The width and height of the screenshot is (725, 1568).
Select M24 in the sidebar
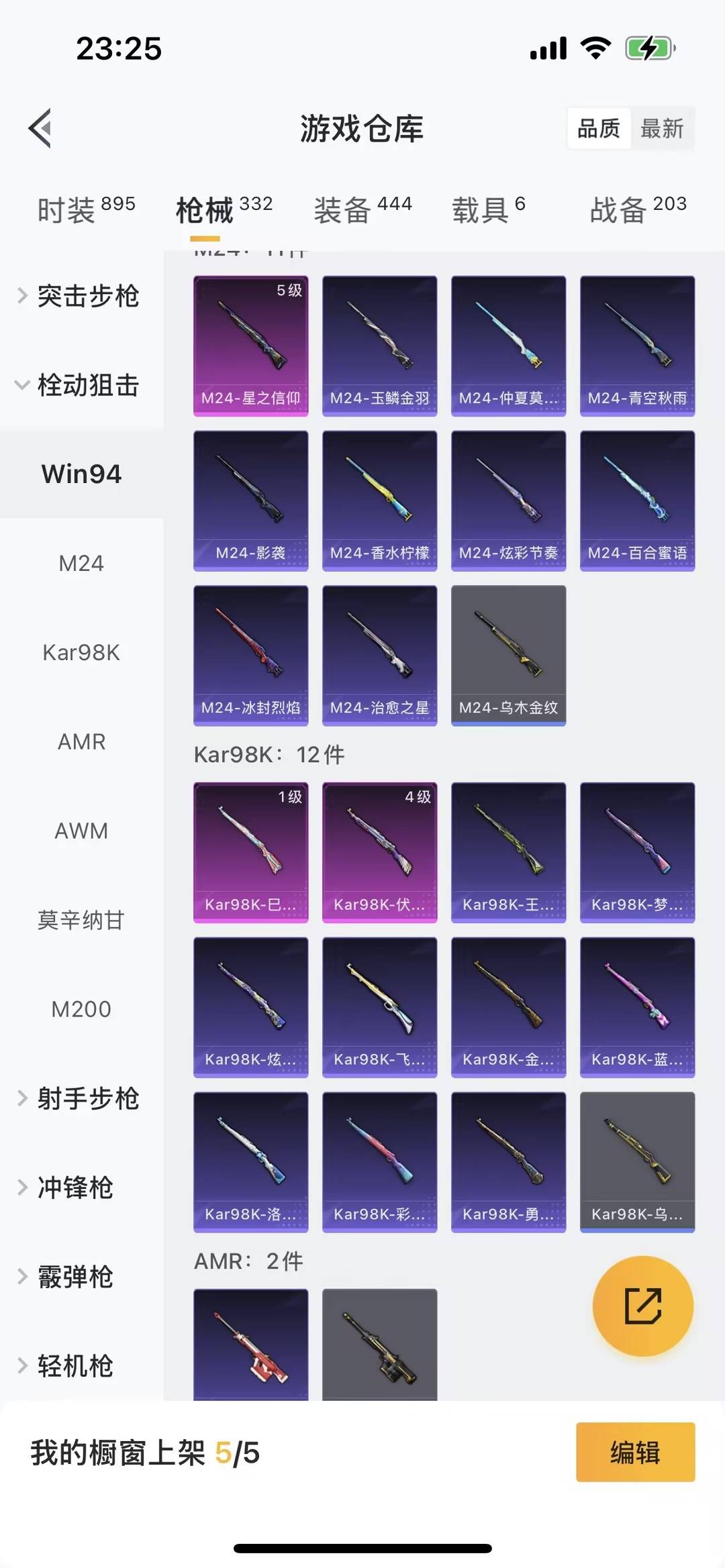click(x=81, y=563)
